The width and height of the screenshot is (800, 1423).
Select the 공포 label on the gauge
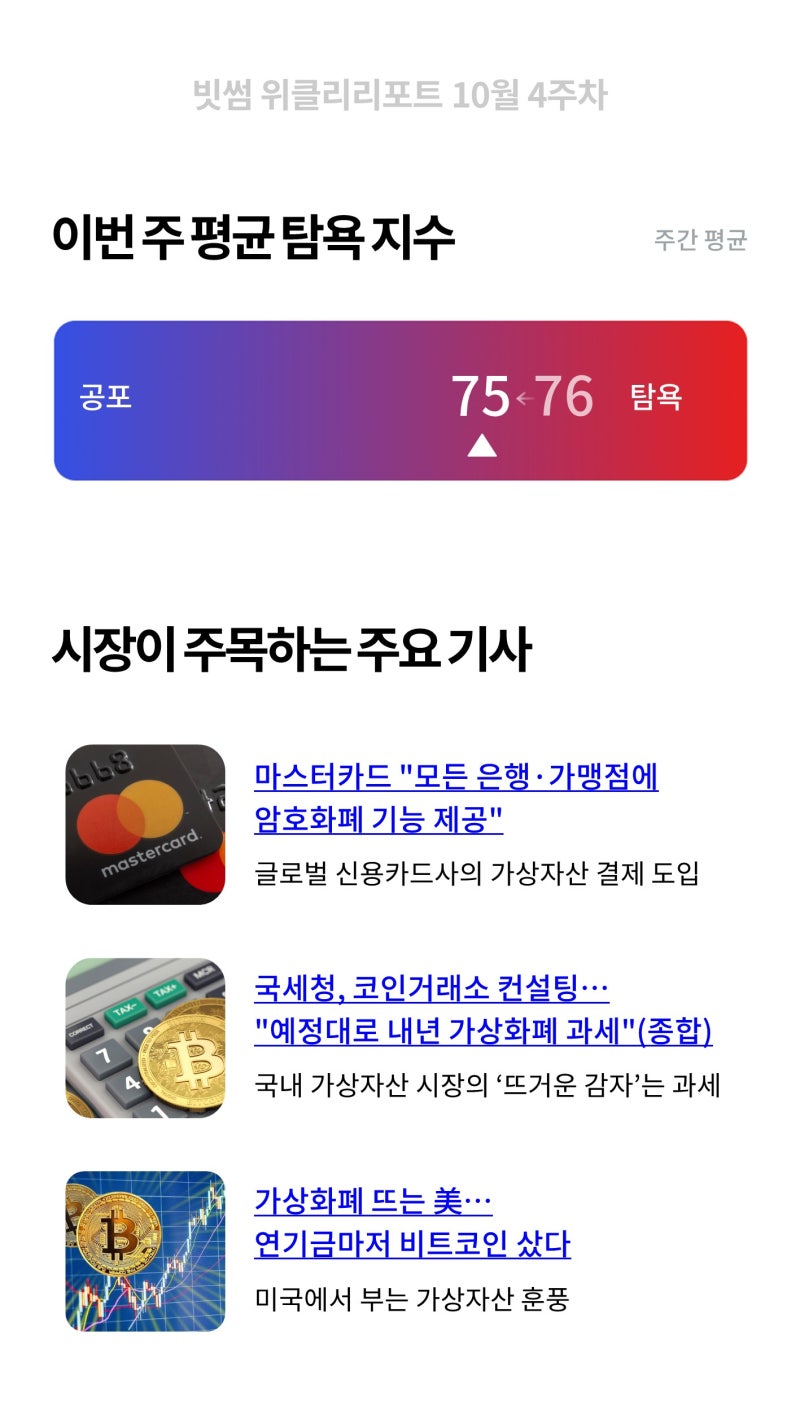tap(104, 396)
